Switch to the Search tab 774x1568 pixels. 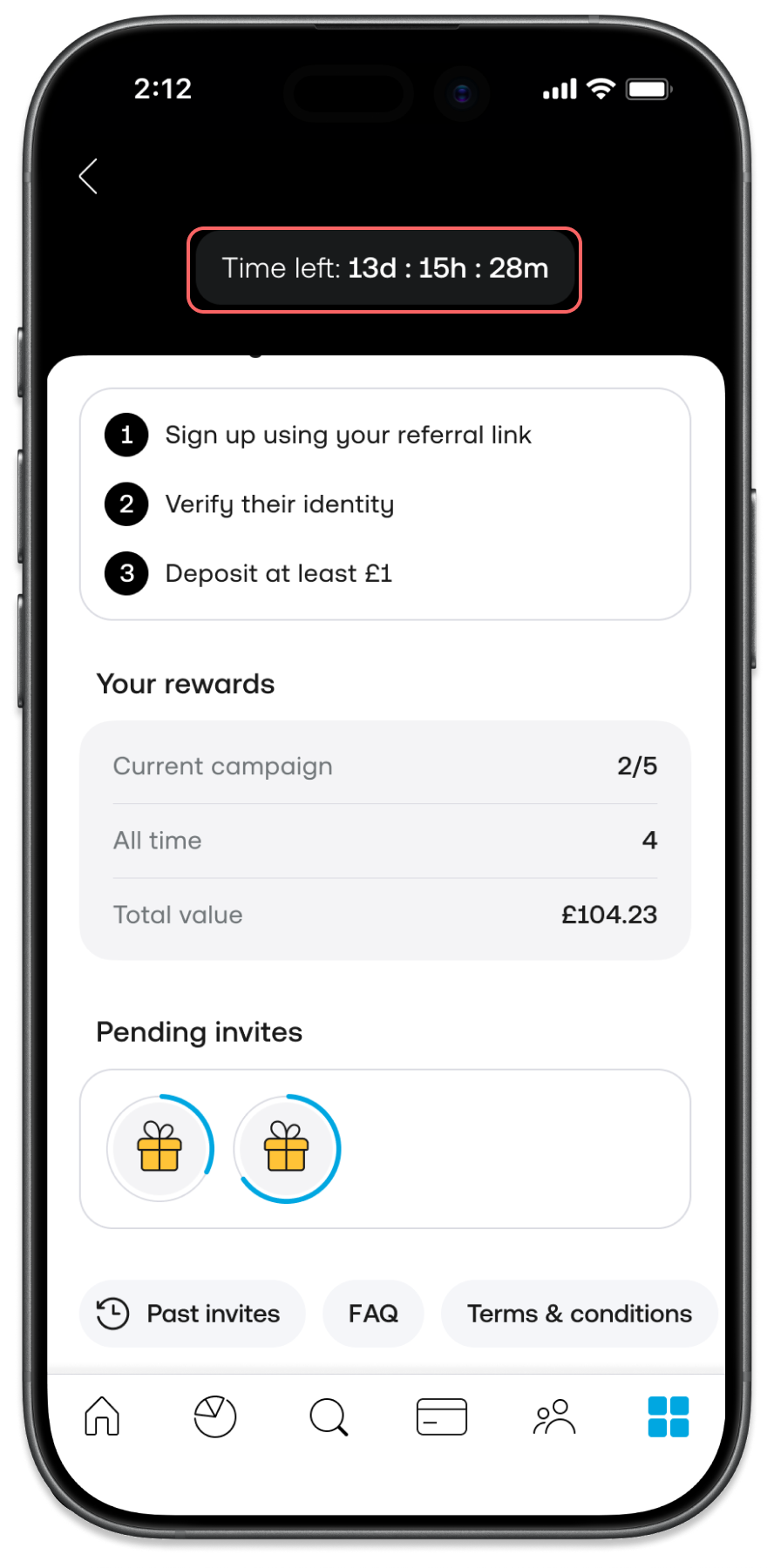tap(329, 1416)
